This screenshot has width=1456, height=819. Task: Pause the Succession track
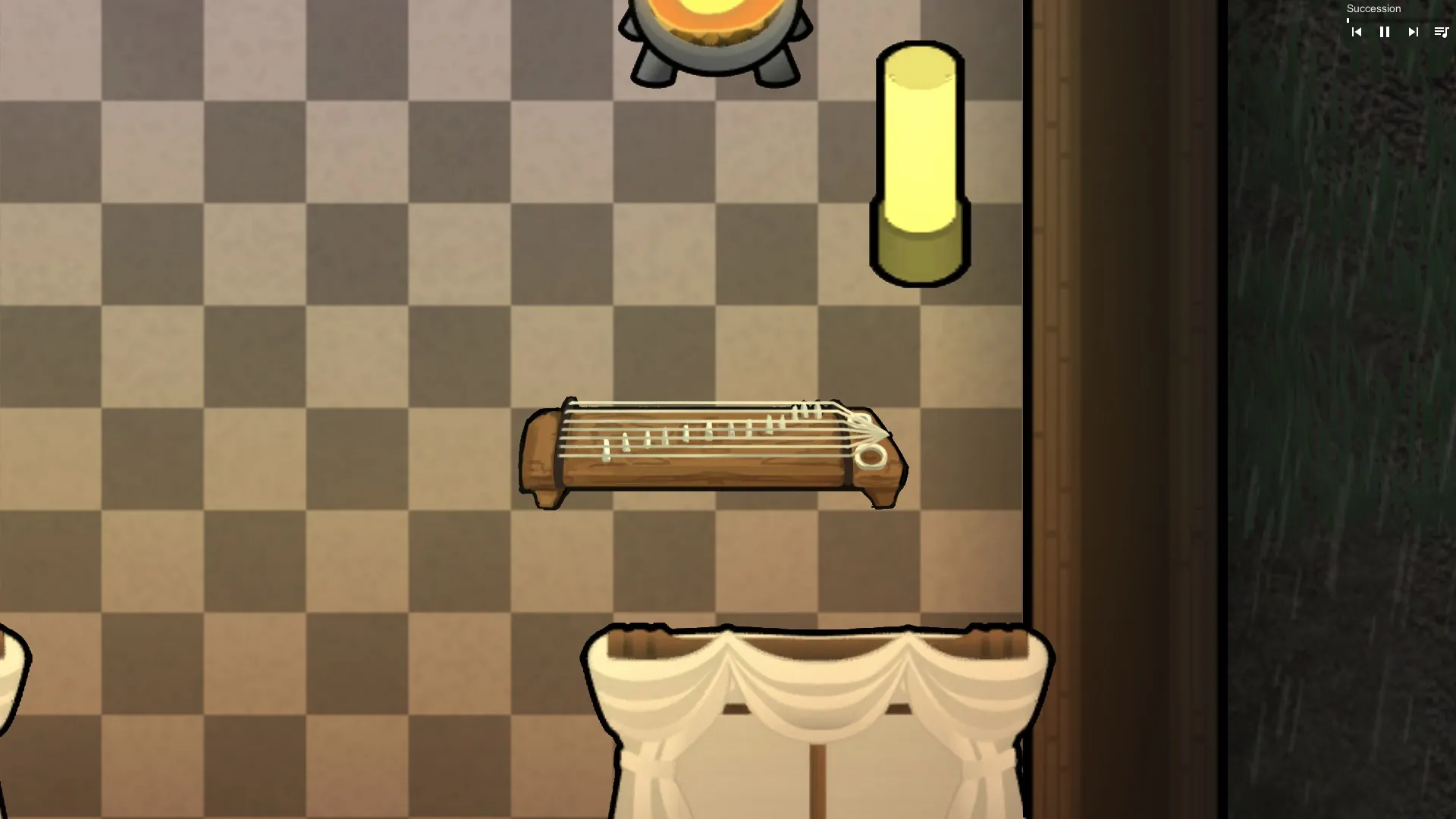(x=1385, y=32)
